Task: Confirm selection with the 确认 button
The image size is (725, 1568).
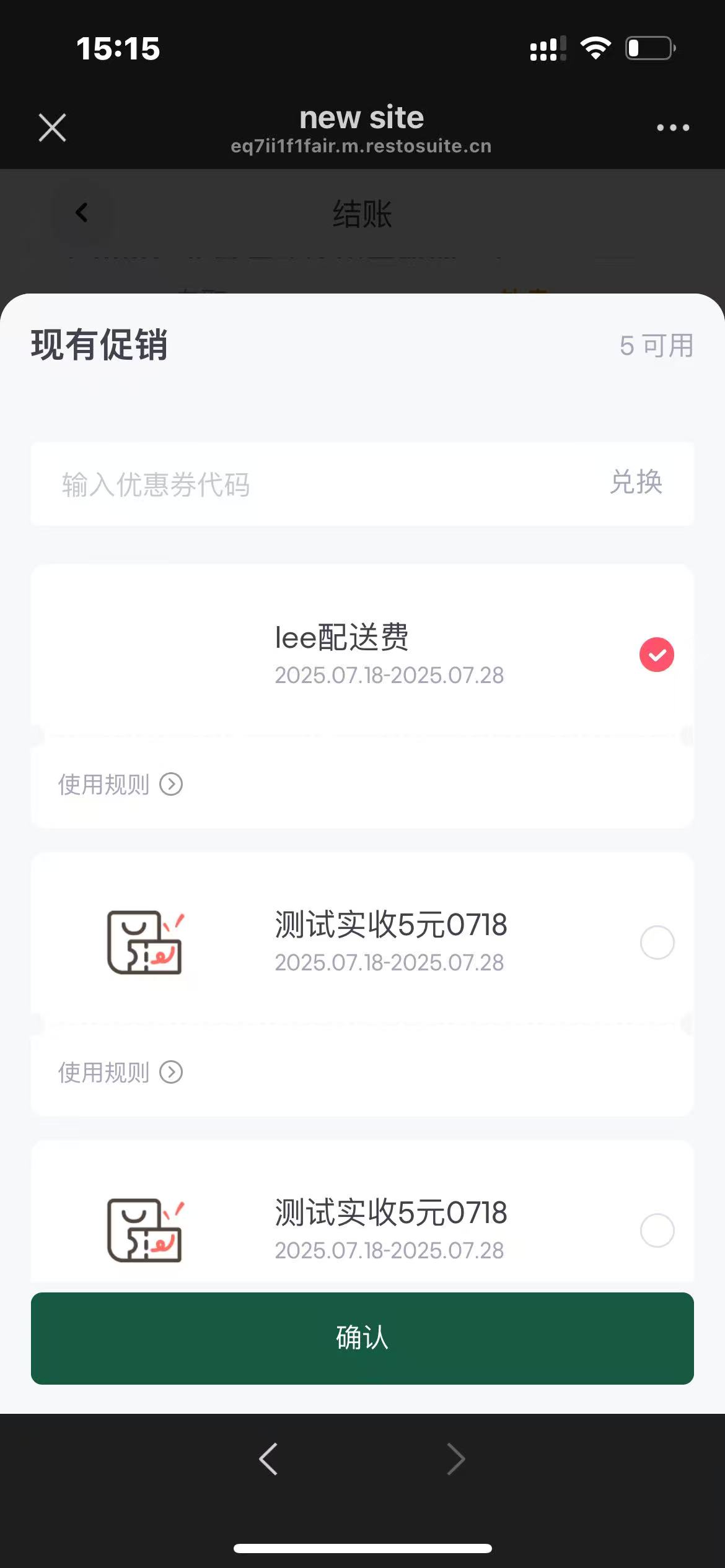Action: click(x=362, y=1338)
